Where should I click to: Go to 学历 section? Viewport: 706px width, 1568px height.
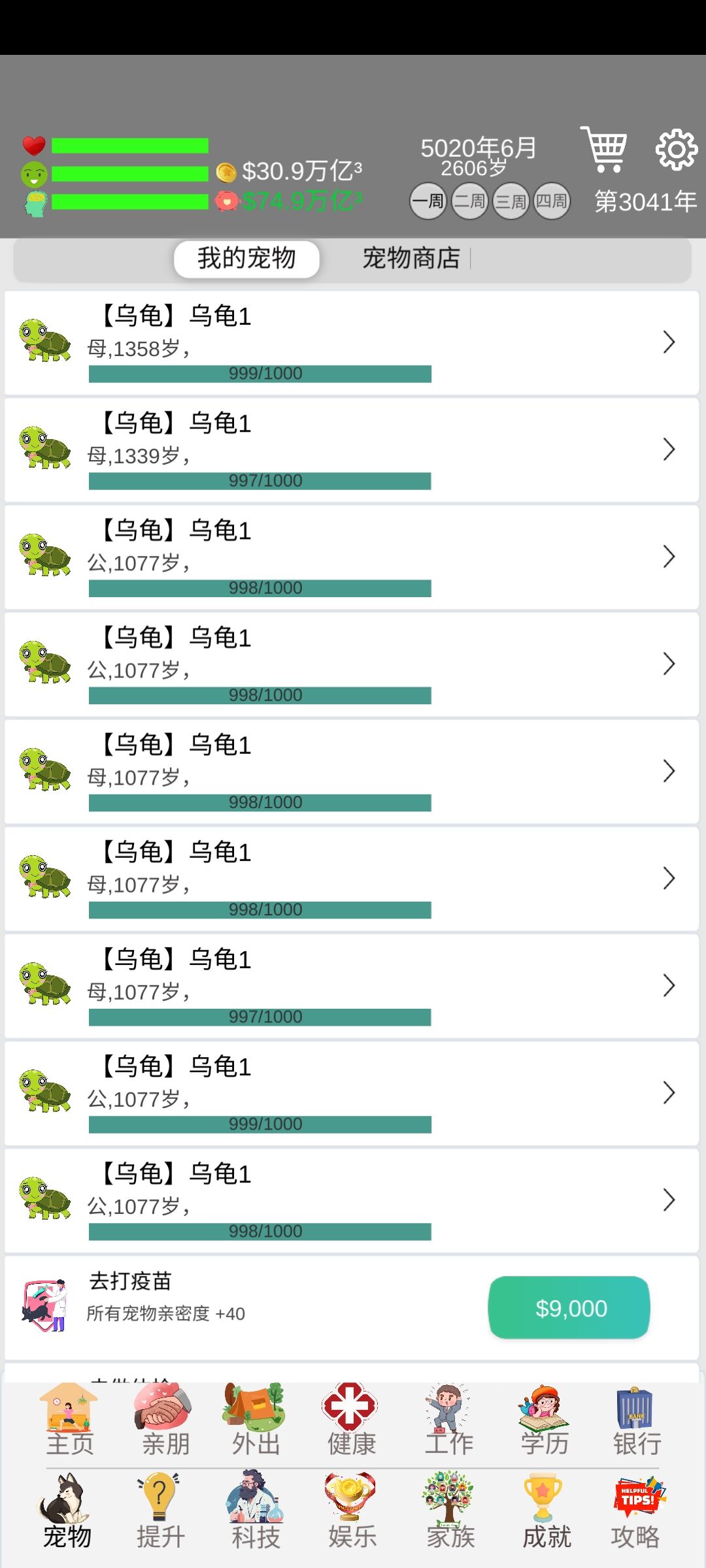pos(545,1418)
